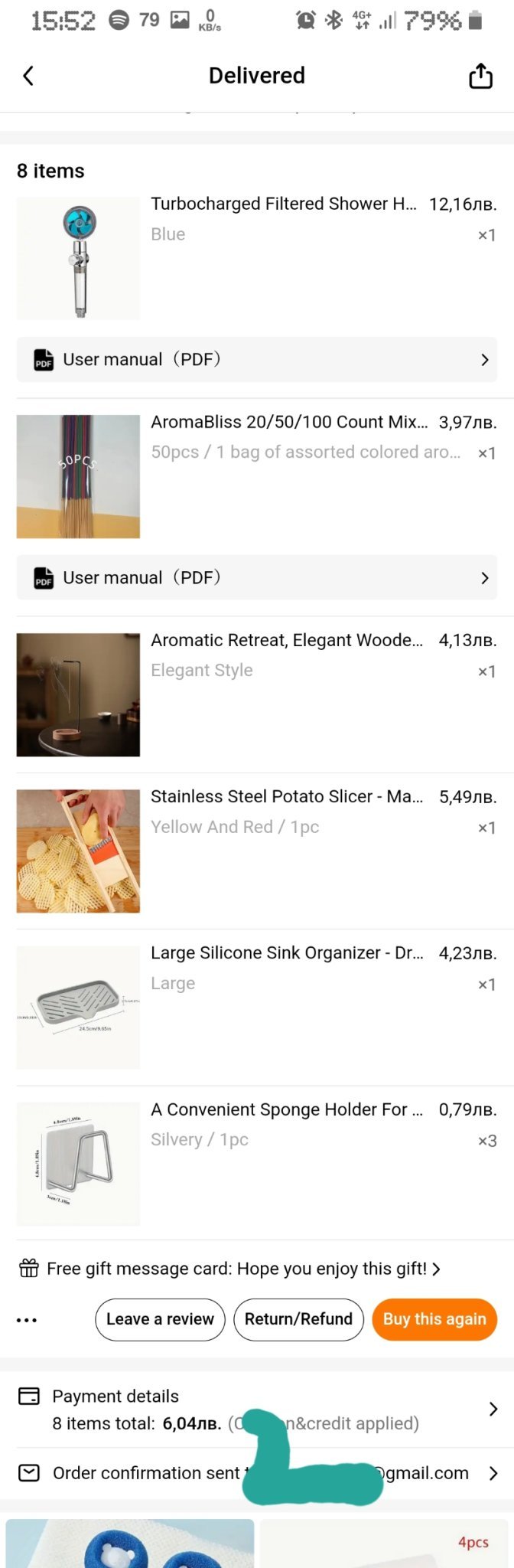Leave a review for this order
514x1568 pixels.
[x=160, y=1320]
